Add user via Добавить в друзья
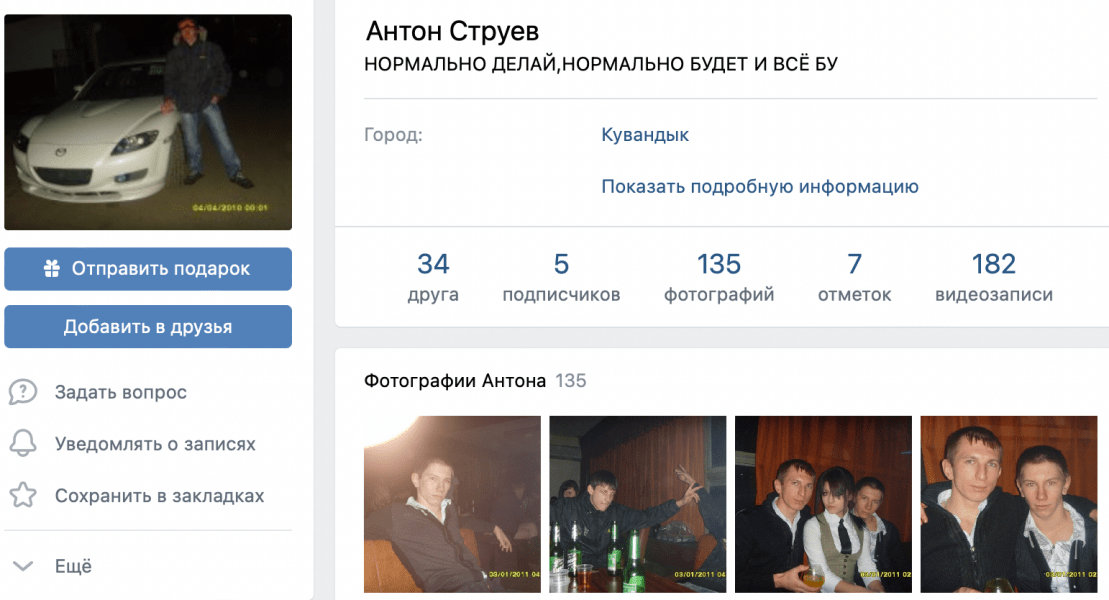This screenshot has height=600, width=1109. click(148, 327)
